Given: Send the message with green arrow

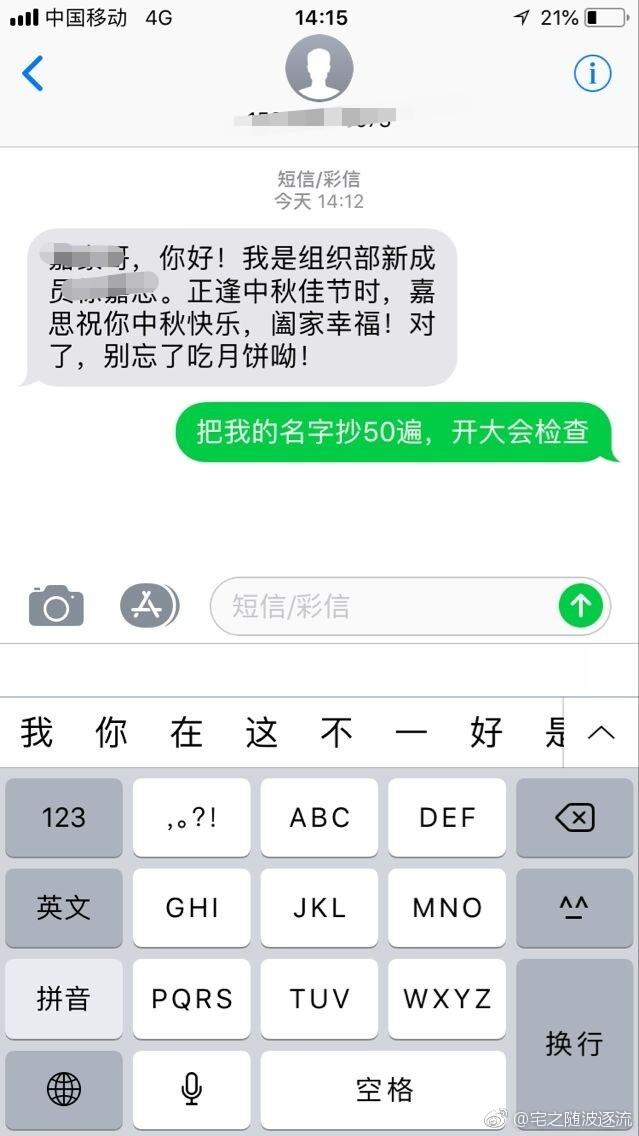Looking at the screenshot, I should pyautogui.click(x=581, y=605).
